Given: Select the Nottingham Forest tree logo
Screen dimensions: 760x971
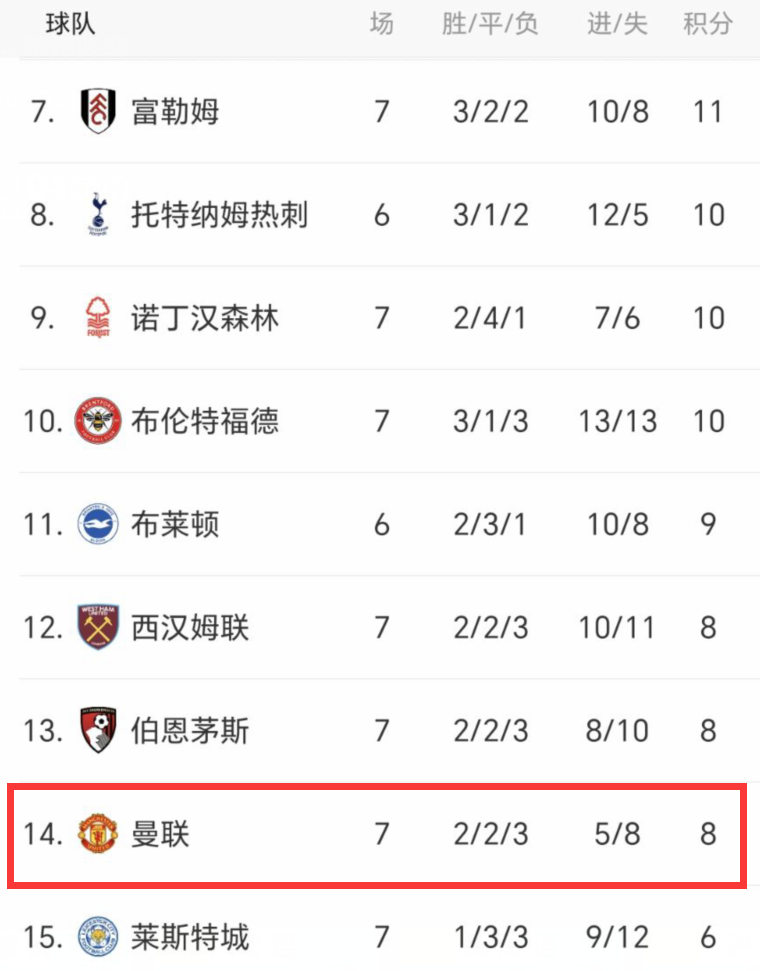Looking at the screenshot, I should (97, 318).
